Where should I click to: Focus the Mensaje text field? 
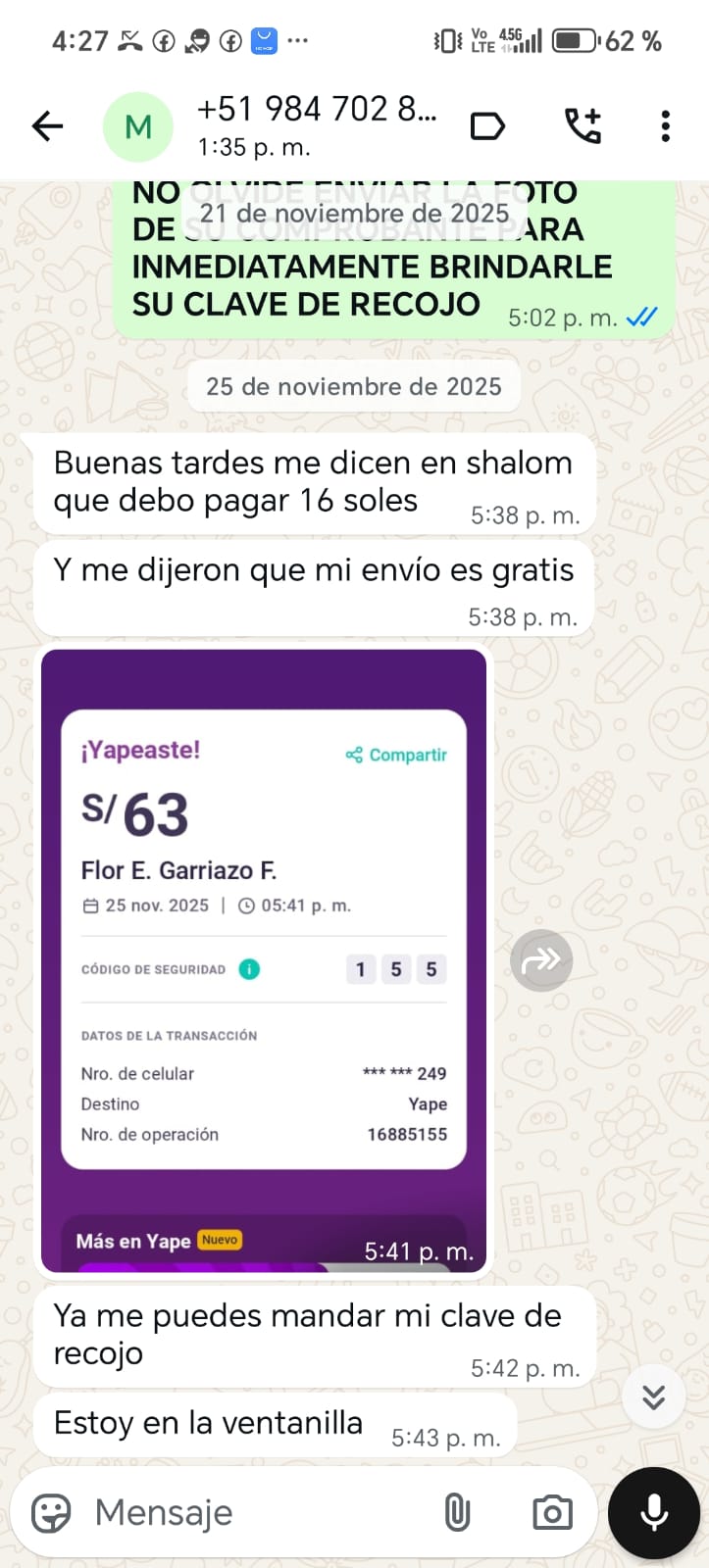click(x=255, y=1513)
